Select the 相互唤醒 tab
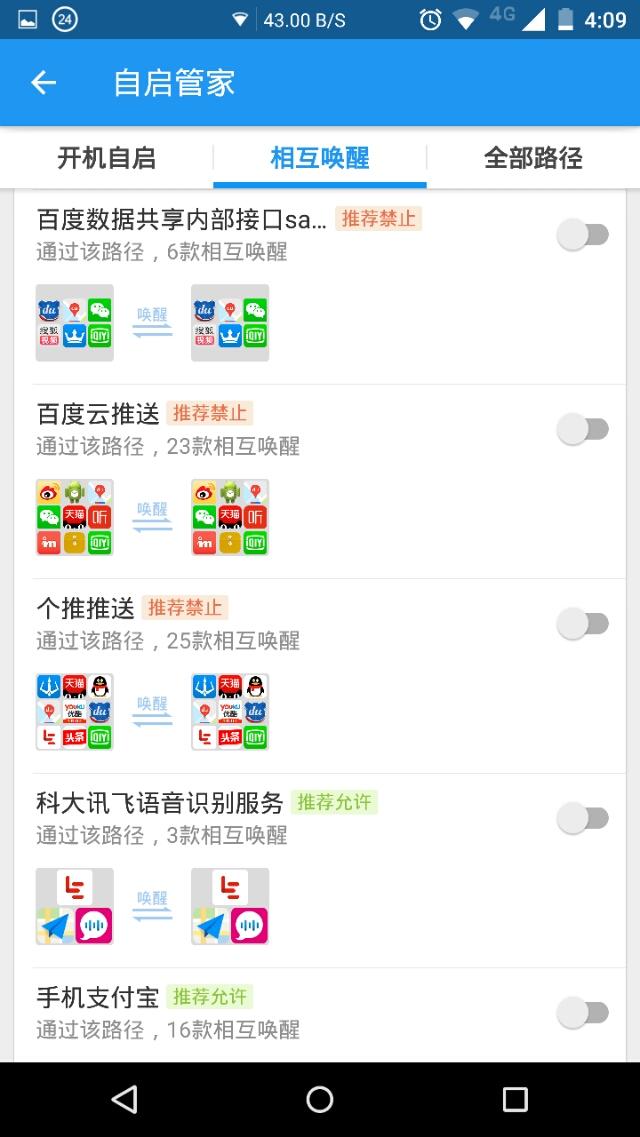The height and width of the screenshot is (1137, 640). click(320, 158)
